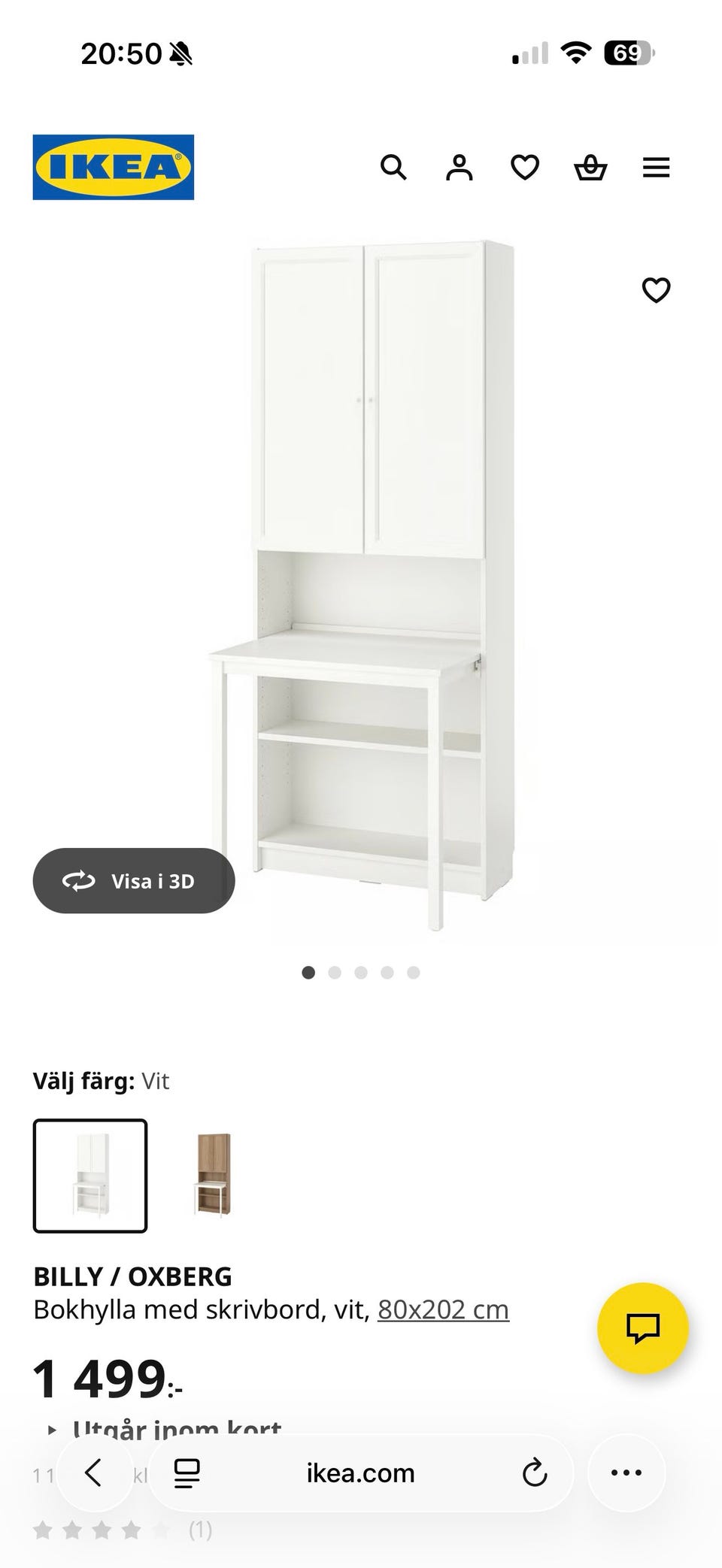Image resolution: width=722 pixels, height=1568 pixels.
Task: Open the IKEA search
Action: point(394,167)
